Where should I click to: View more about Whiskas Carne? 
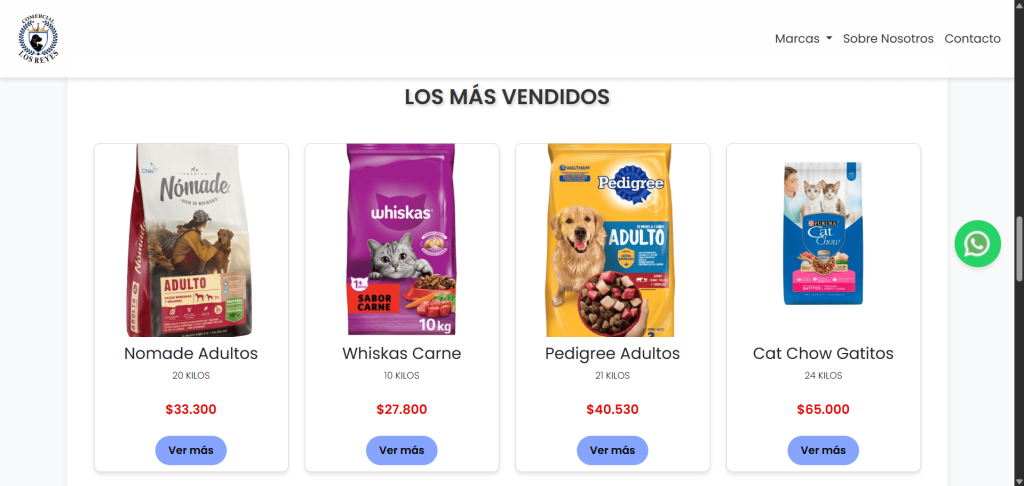[401, 450]
